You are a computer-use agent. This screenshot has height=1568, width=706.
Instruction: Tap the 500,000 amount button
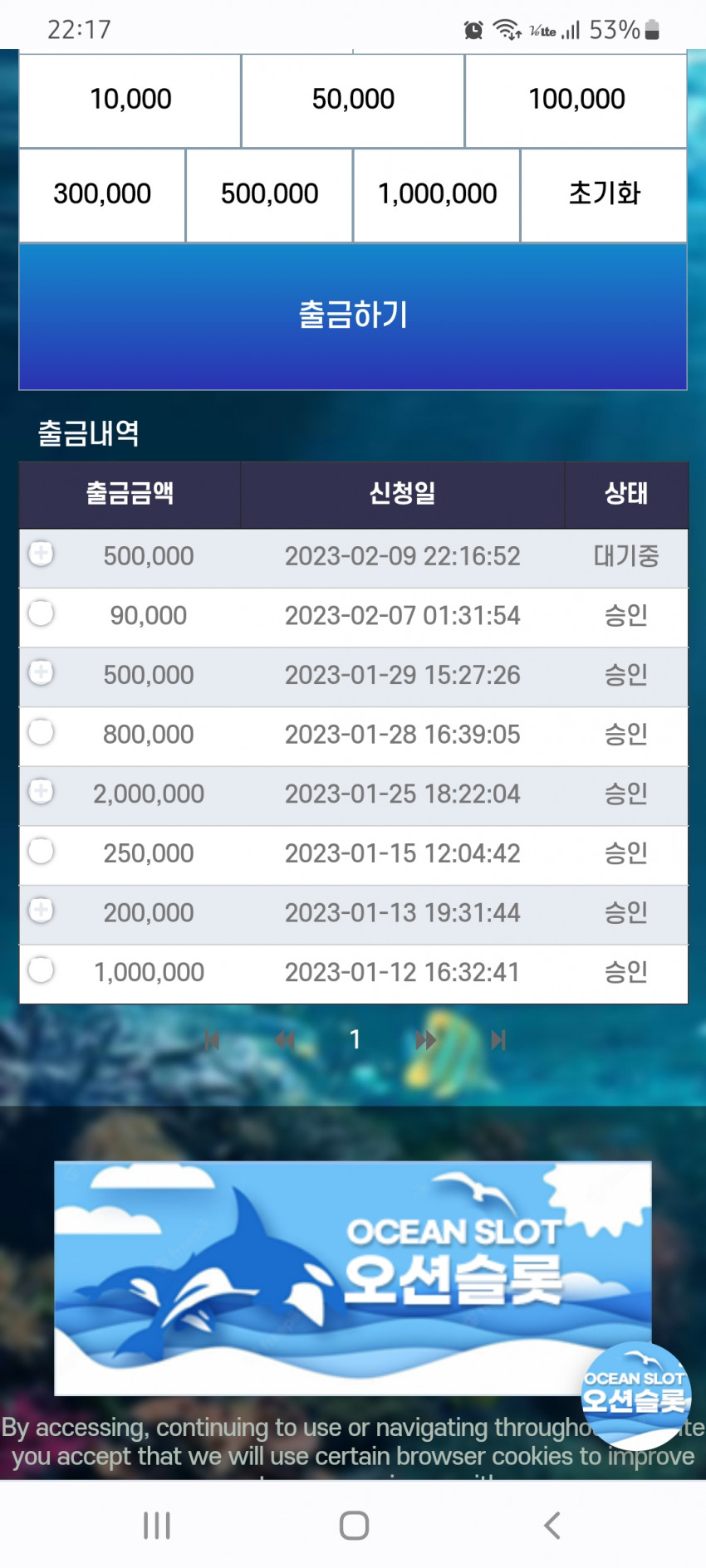coord(269,195)
